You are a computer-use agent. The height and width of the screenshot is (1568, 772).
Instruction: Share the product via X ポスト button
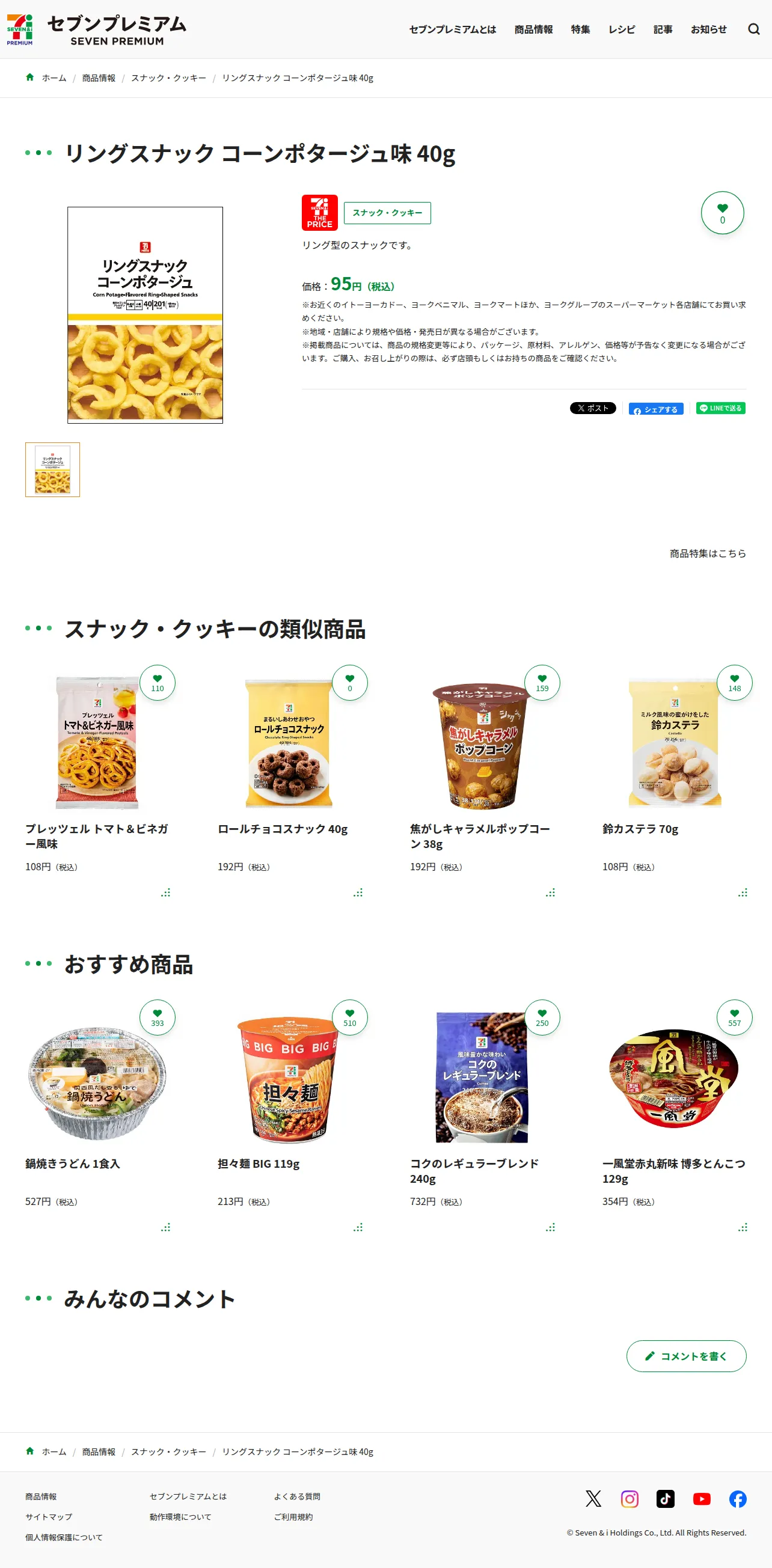tap(592, 408)
